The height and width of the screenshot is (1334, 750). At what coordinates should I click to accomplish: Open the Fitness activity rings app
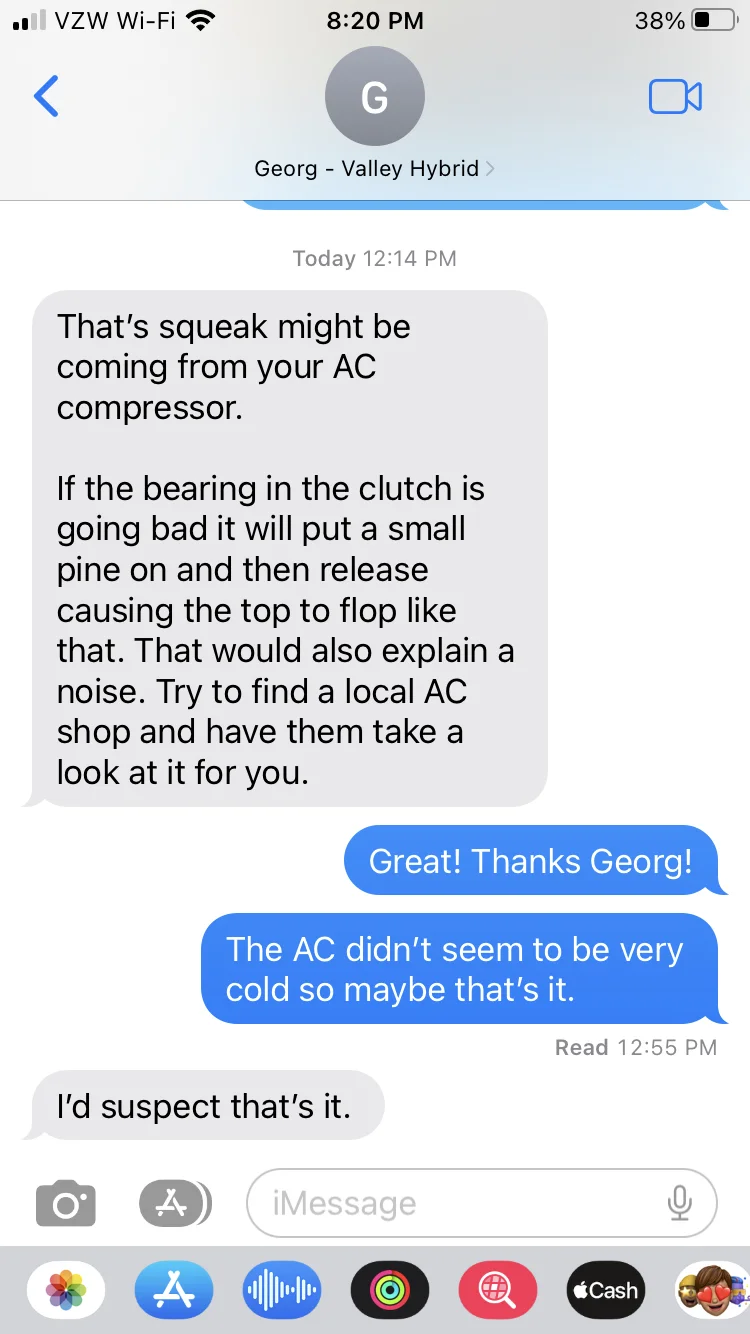[x=390, y=1290]
